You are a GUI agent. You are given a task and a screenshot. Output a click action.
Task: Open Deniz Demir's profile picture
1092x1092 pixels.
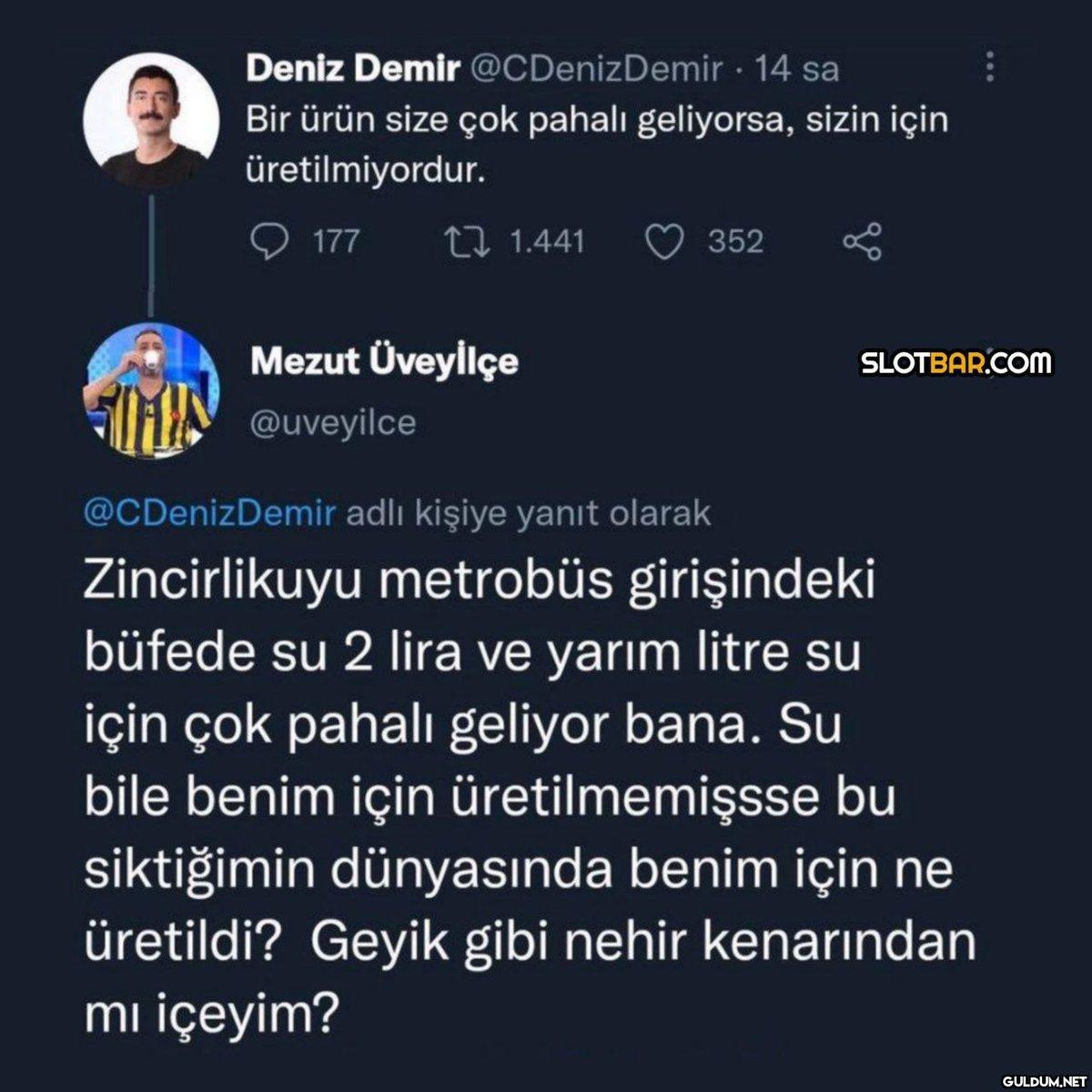151,120
